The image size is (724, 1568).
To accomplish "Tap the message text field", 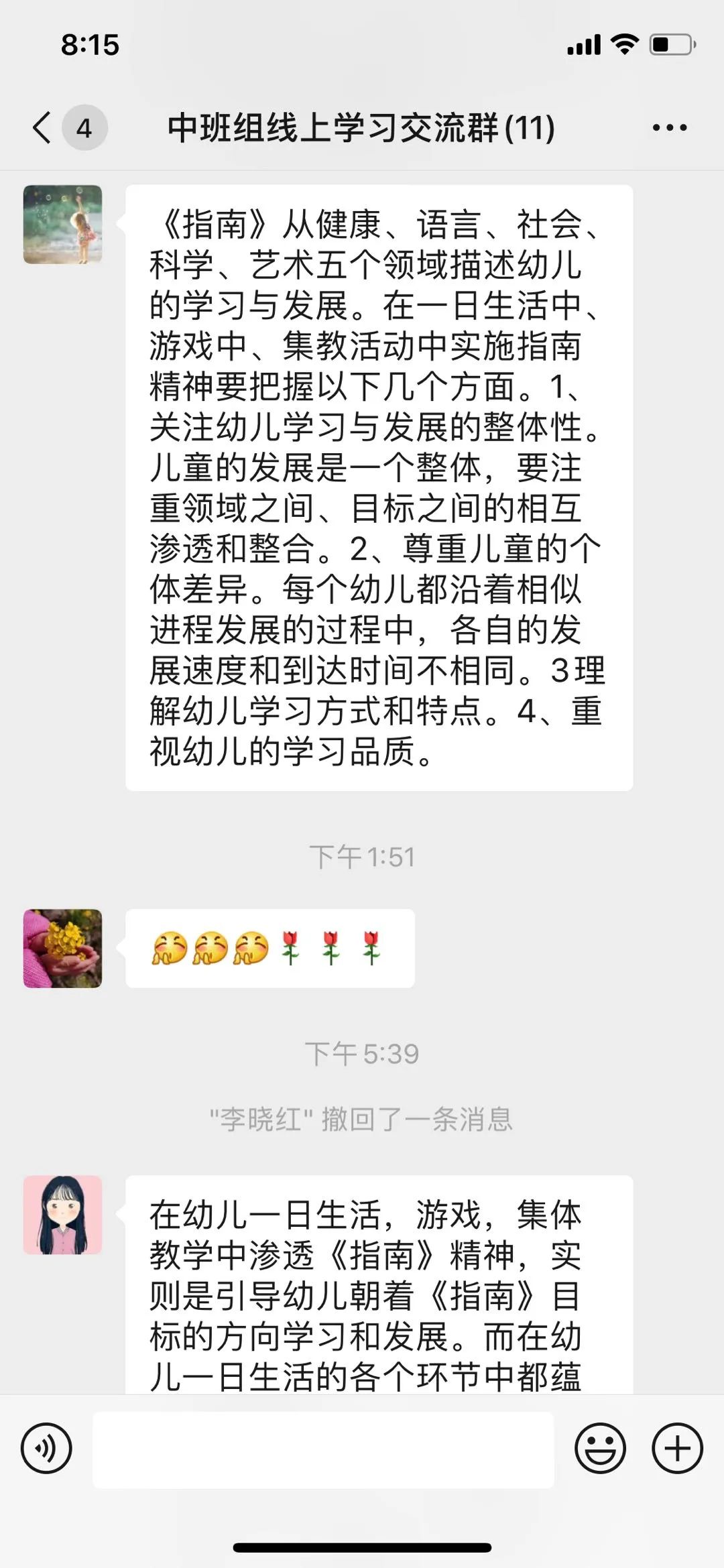I will coord(323,1449).
